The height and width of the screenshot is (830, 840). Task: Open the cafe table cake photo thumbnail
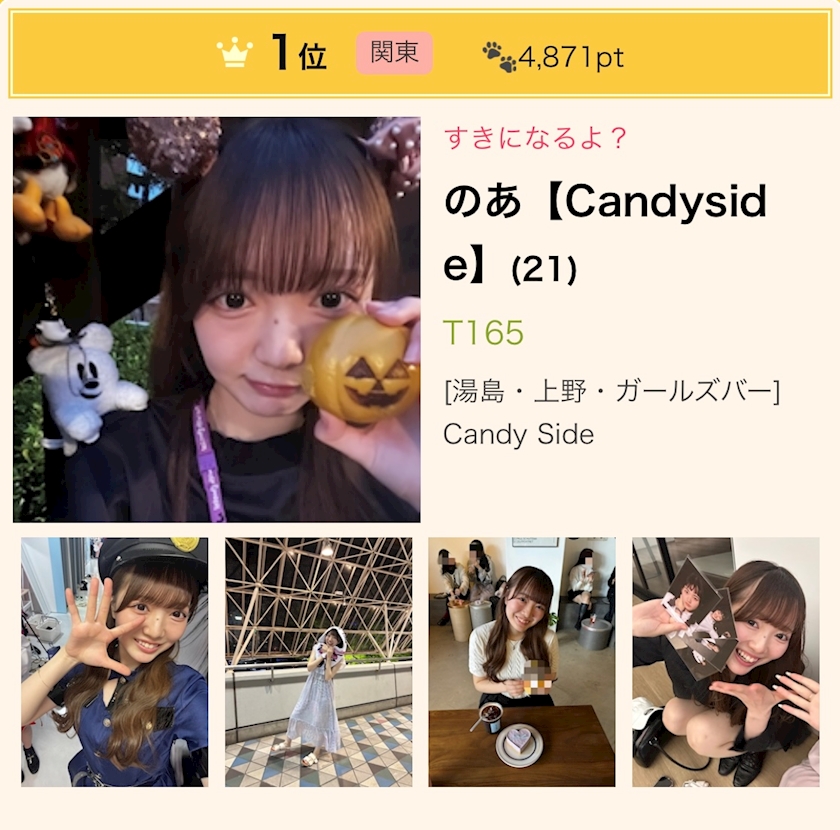522,662
